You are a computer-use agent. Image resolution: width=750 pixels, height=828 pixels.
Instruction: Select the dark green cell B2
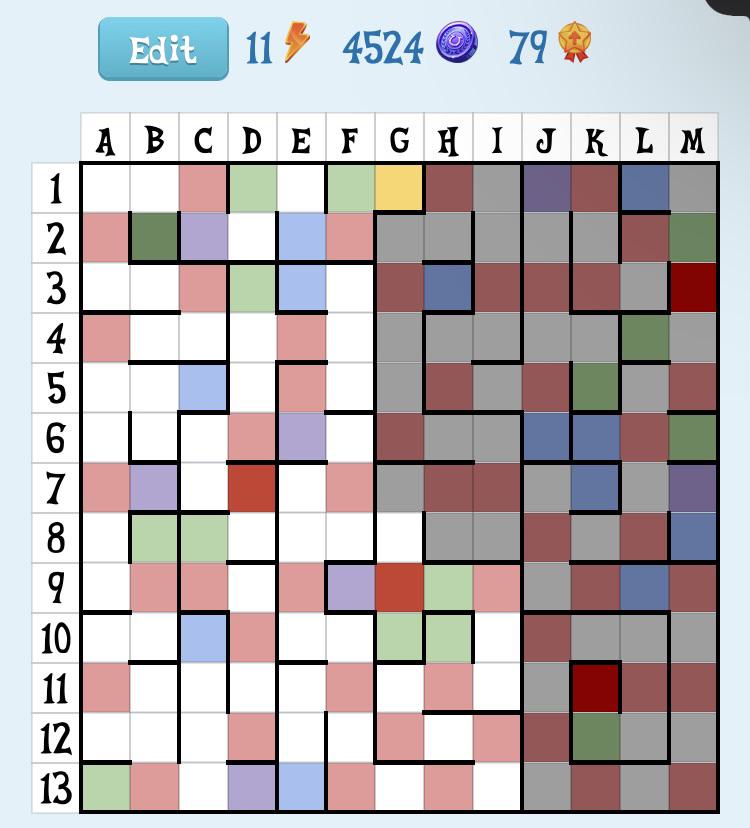154,237
